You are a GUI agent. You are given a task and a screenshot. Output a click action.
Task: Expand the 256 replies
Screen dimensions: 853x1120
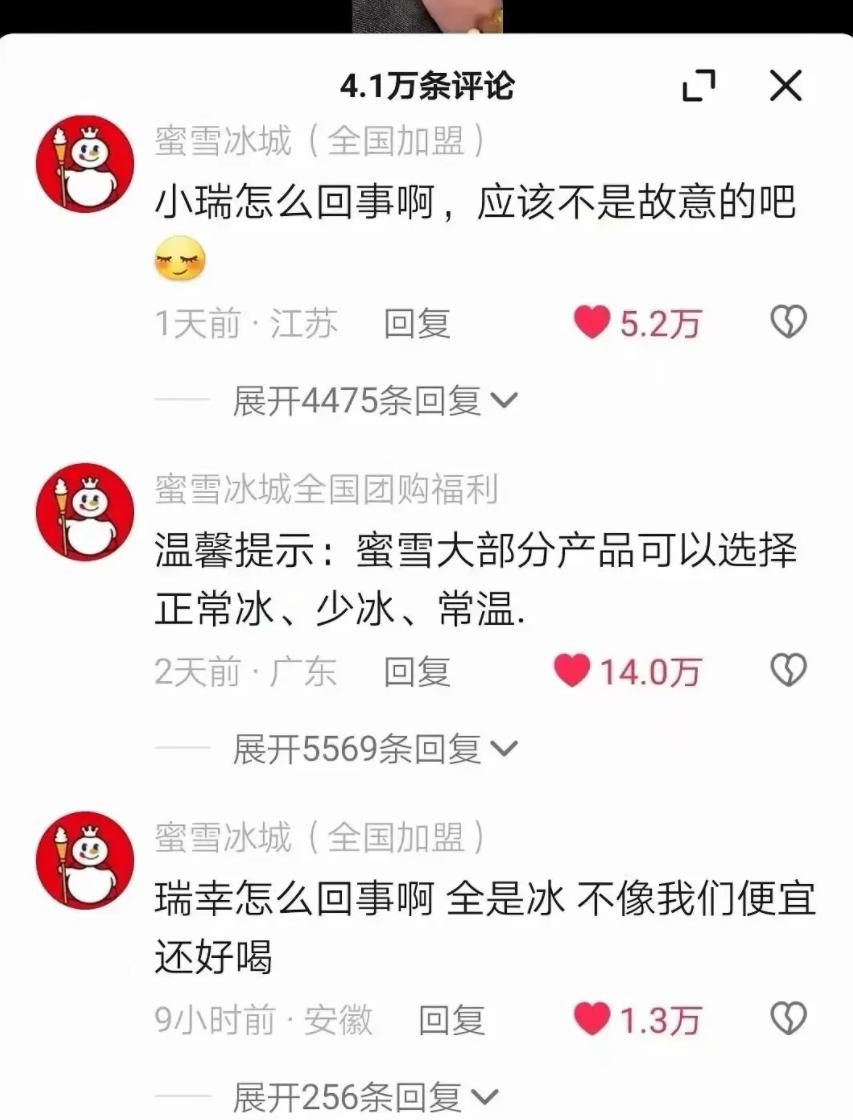364,1098
